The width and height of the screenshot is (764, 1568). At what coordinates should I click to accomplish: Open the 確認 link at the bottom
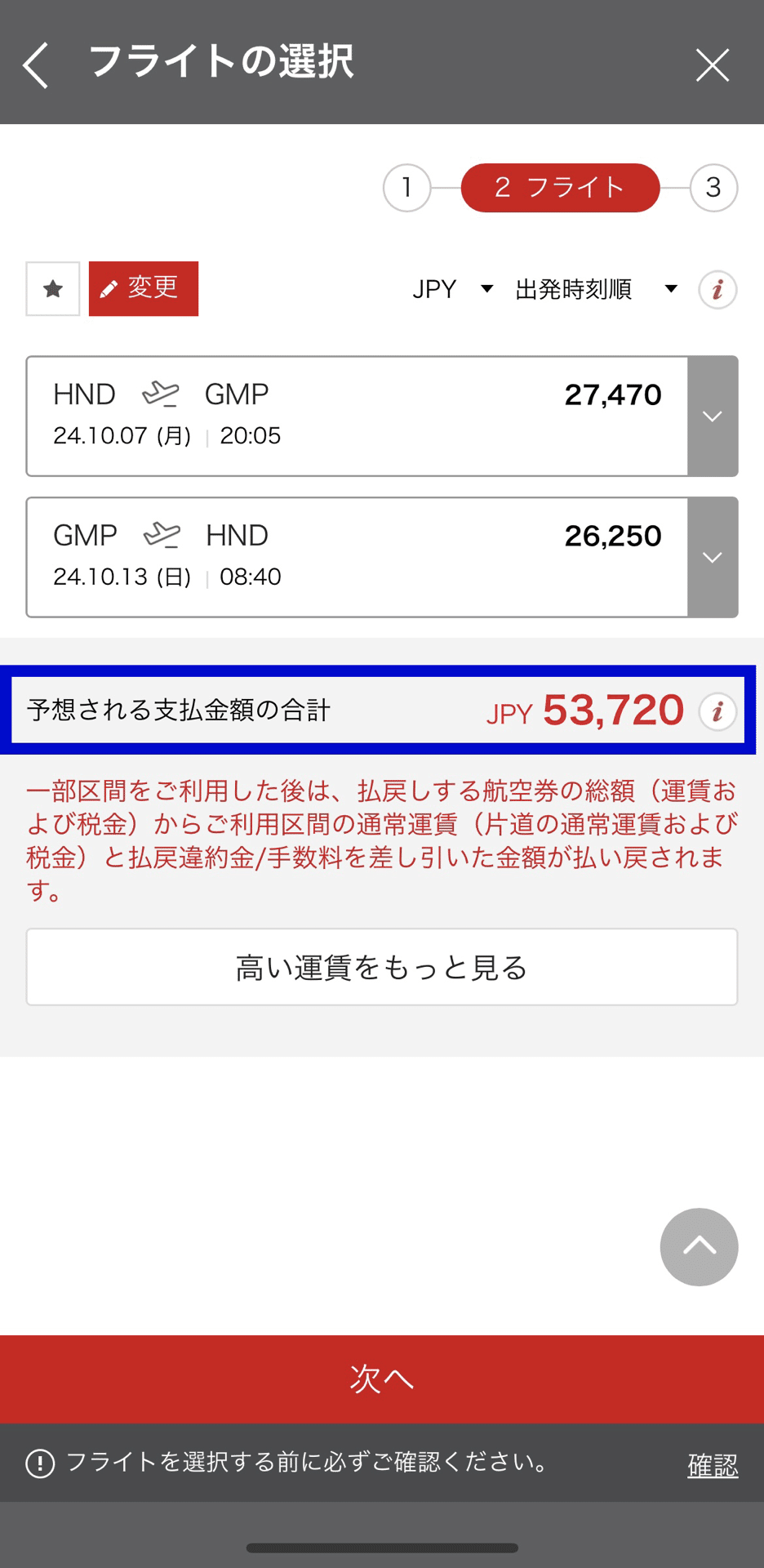(x=713, y=1466)
